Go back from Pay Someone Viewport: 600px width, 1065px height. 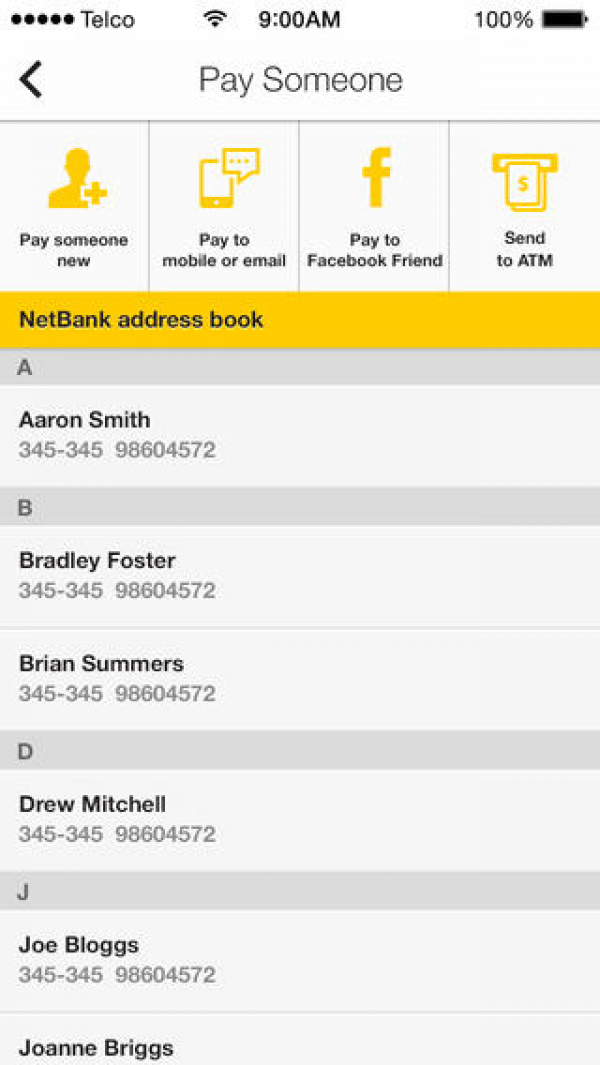pos(31,79)
